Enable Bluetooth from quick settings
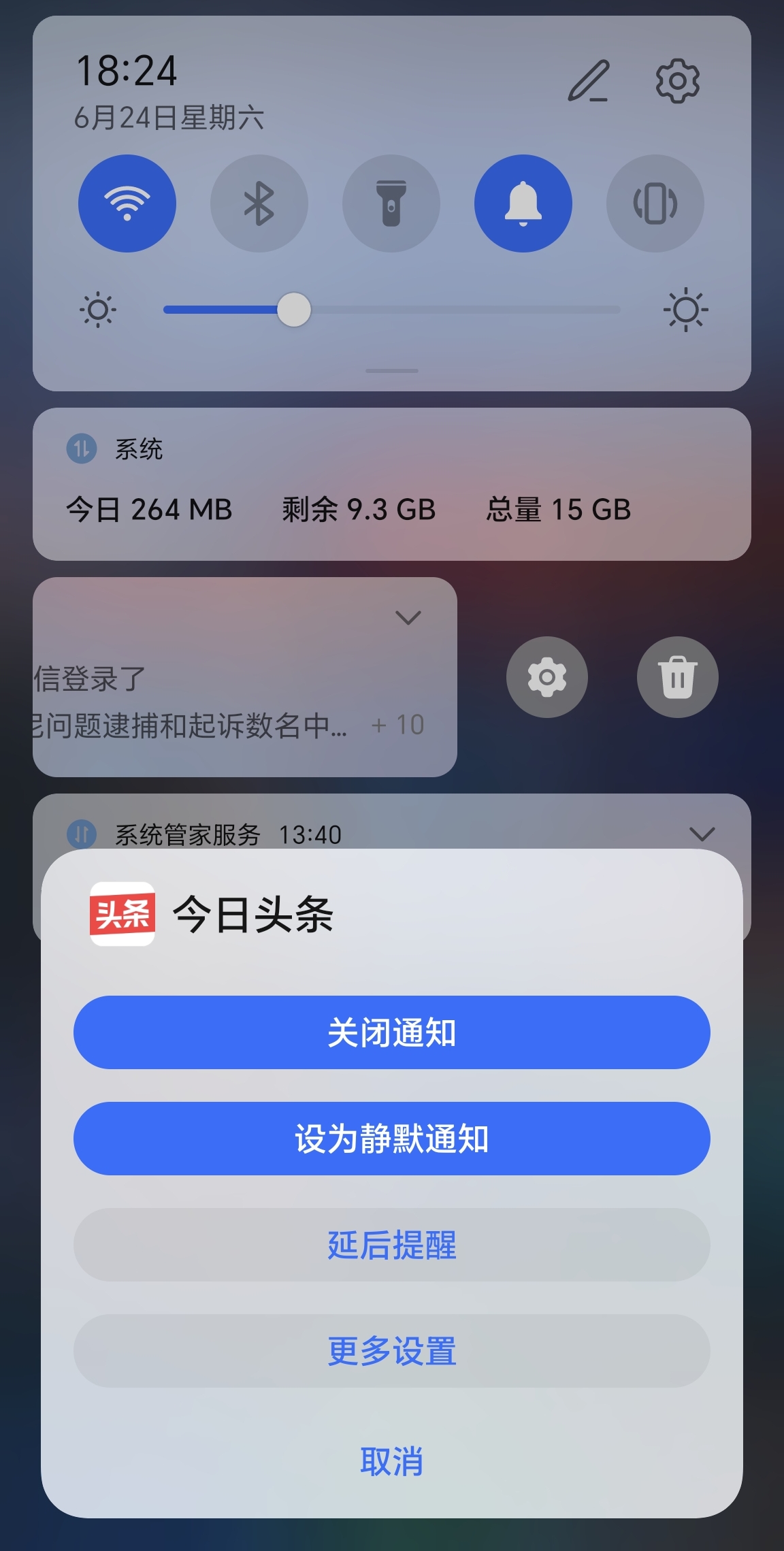The width and height of the screenshot is (784, 1551). click(259, 203)
